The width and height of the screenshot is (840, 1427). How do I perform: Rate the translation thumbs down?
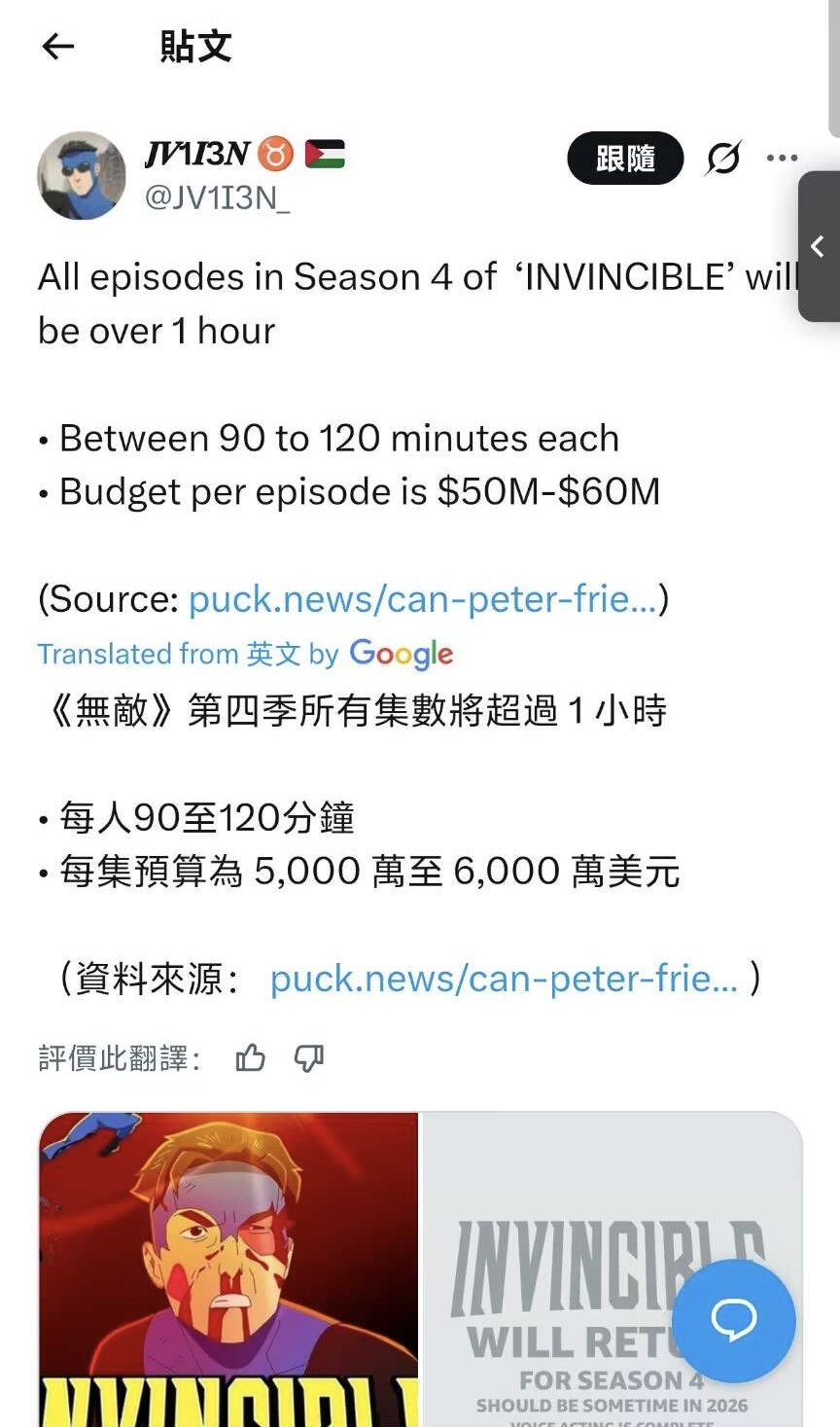309,1057
